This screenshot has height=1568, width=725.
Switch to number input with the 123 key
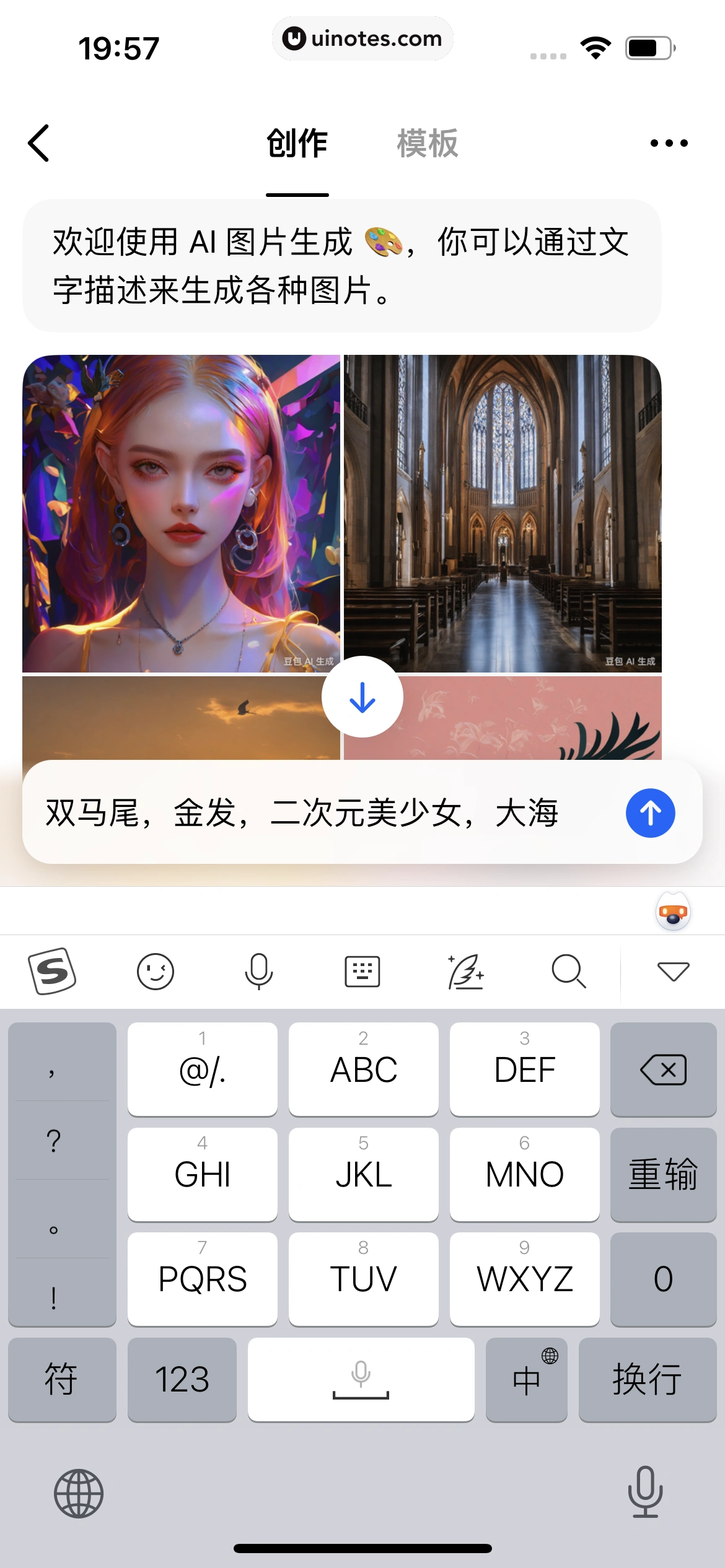point(182,1380)
